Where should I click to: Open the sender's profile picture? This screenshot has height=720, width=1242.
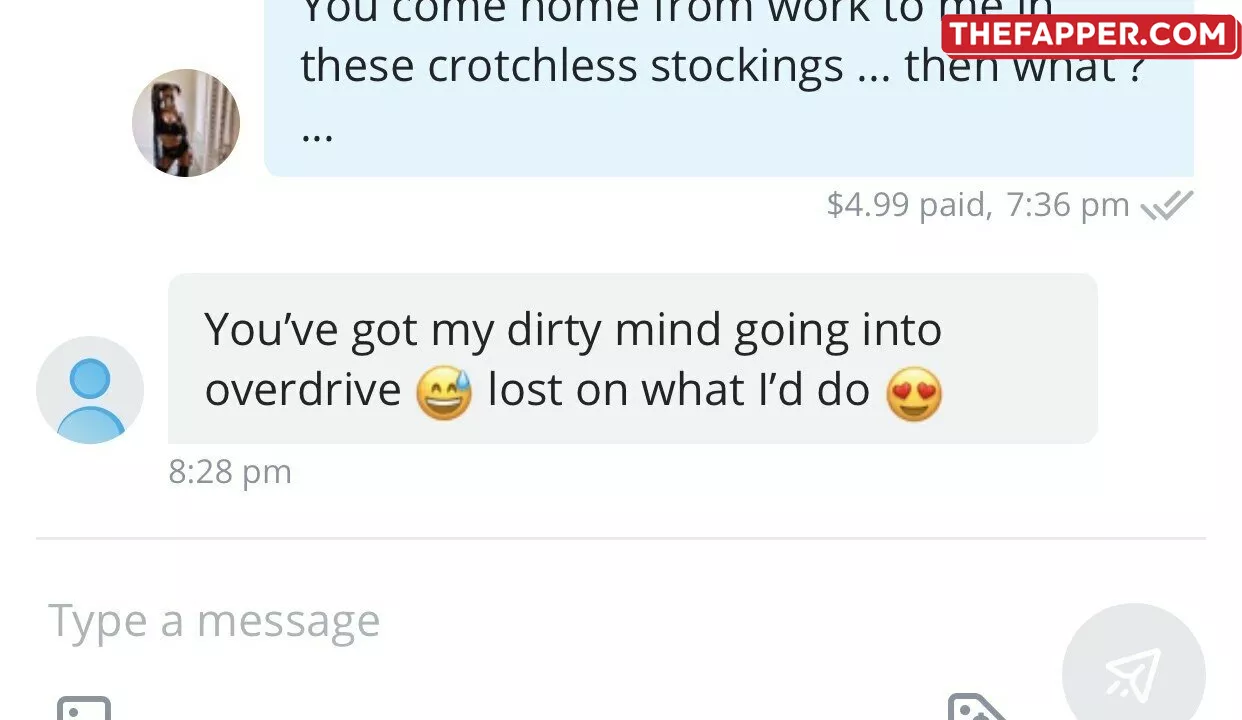click(186, 123)
